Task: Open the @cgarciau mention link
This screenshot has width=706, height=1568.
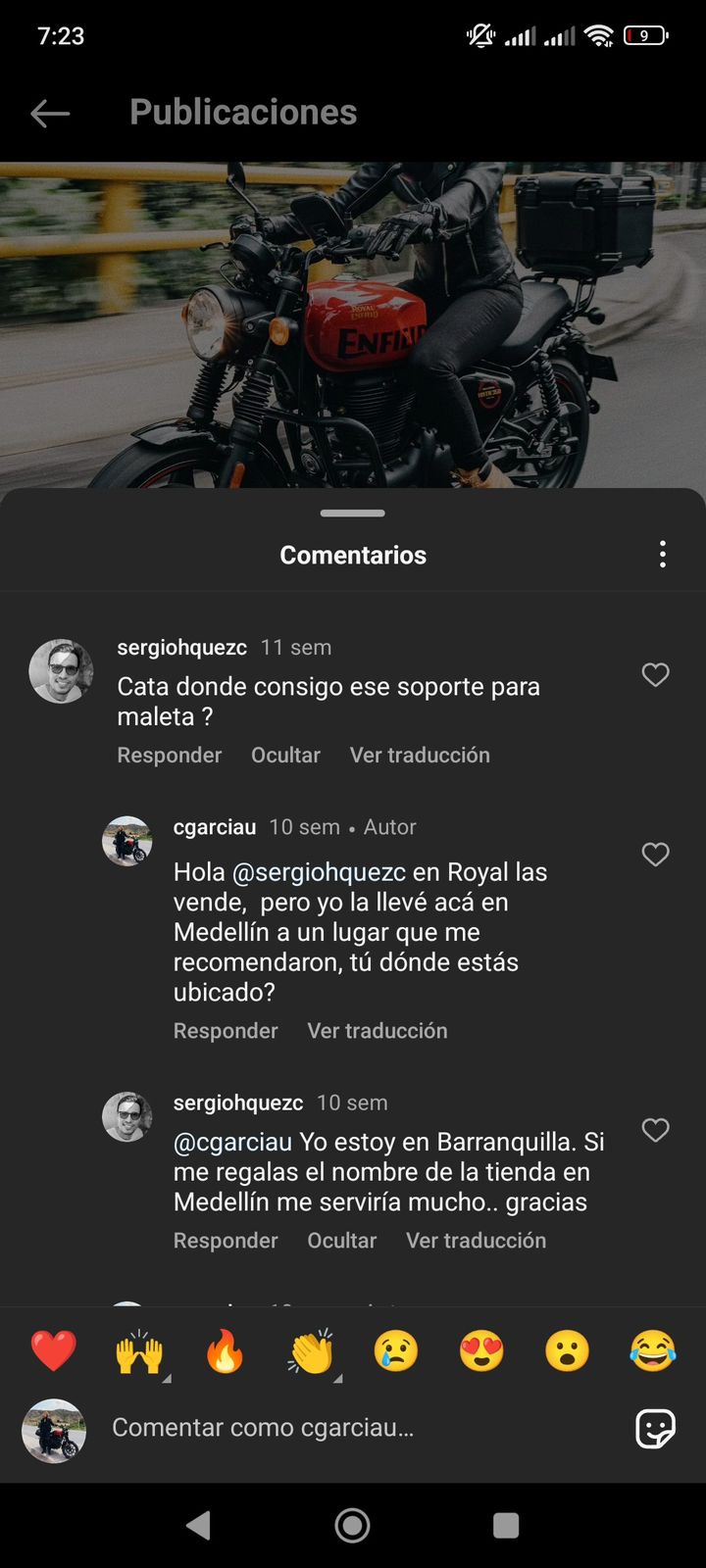Action: pyautogui.click(x=232, y=1143)
